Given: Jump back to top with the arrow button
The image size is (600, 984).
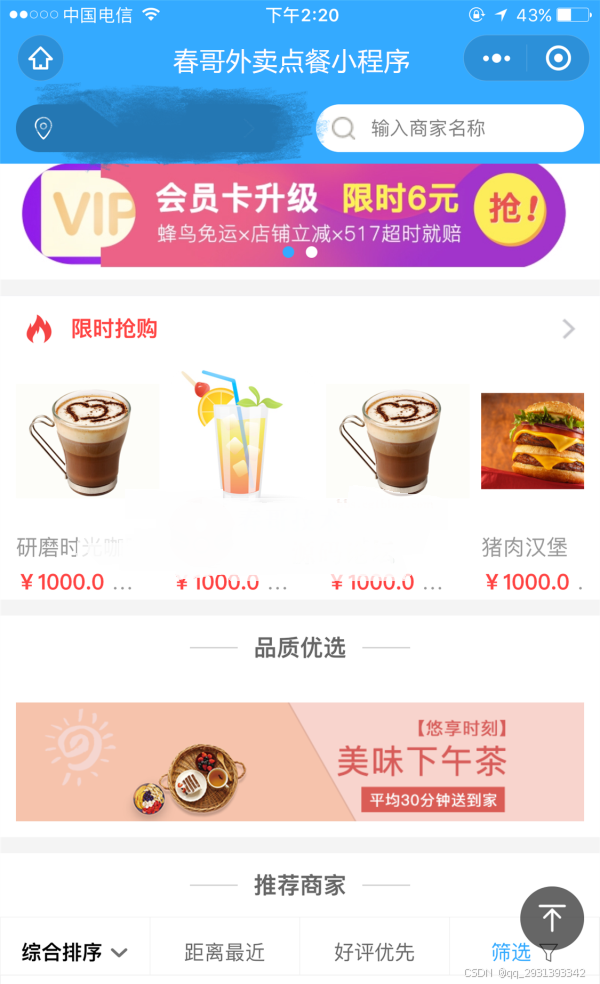Looking at the screenshot, I should tap(551, 918).
